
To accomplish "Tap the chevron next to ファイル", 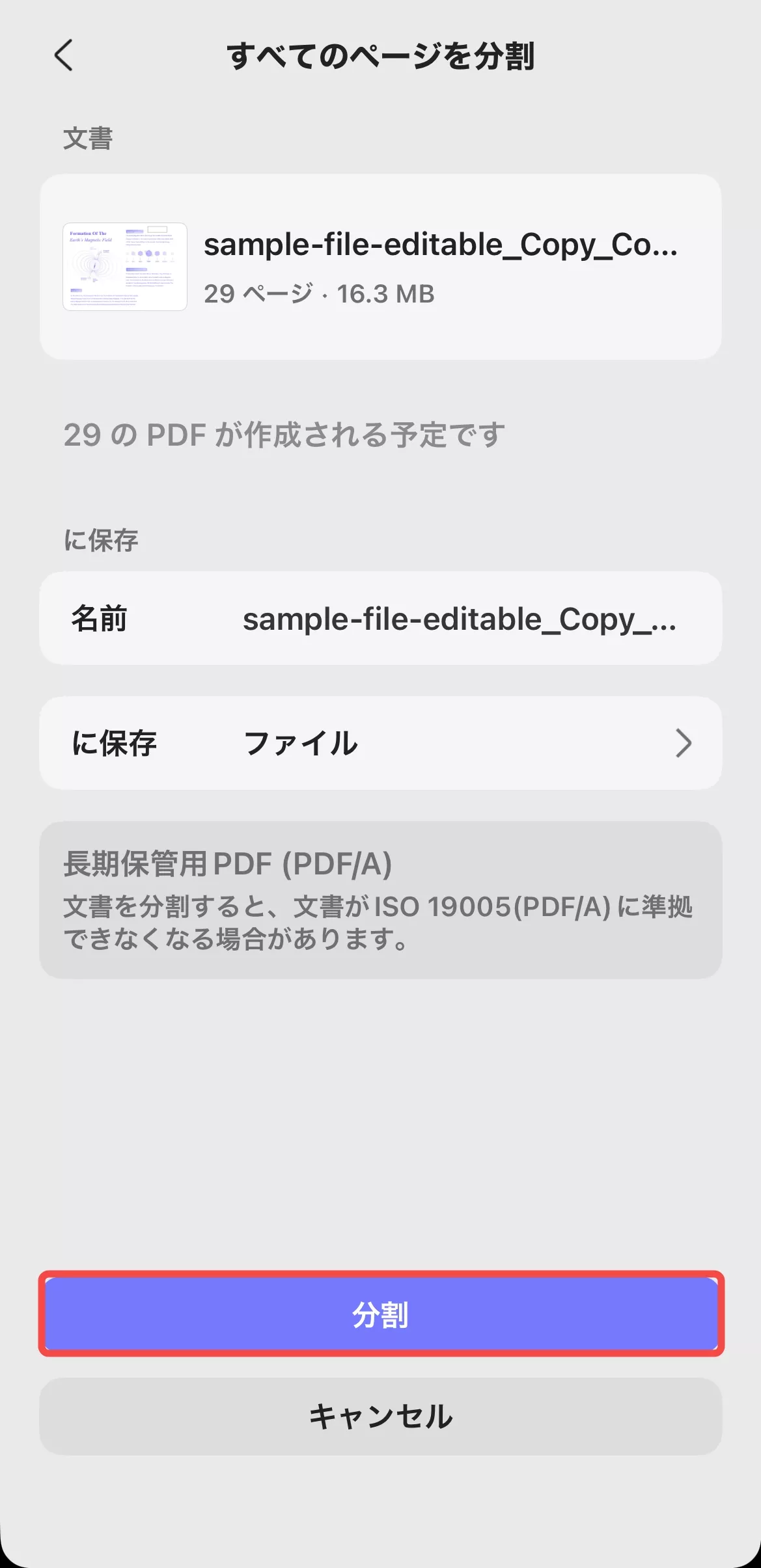I will (682, 743).
